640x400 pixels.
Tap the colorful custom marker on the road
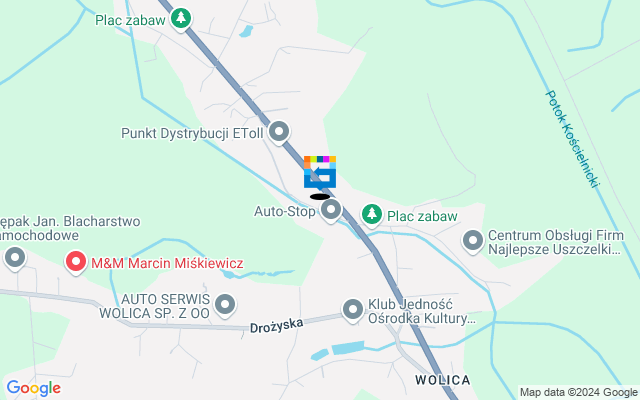tap(320, 172)
